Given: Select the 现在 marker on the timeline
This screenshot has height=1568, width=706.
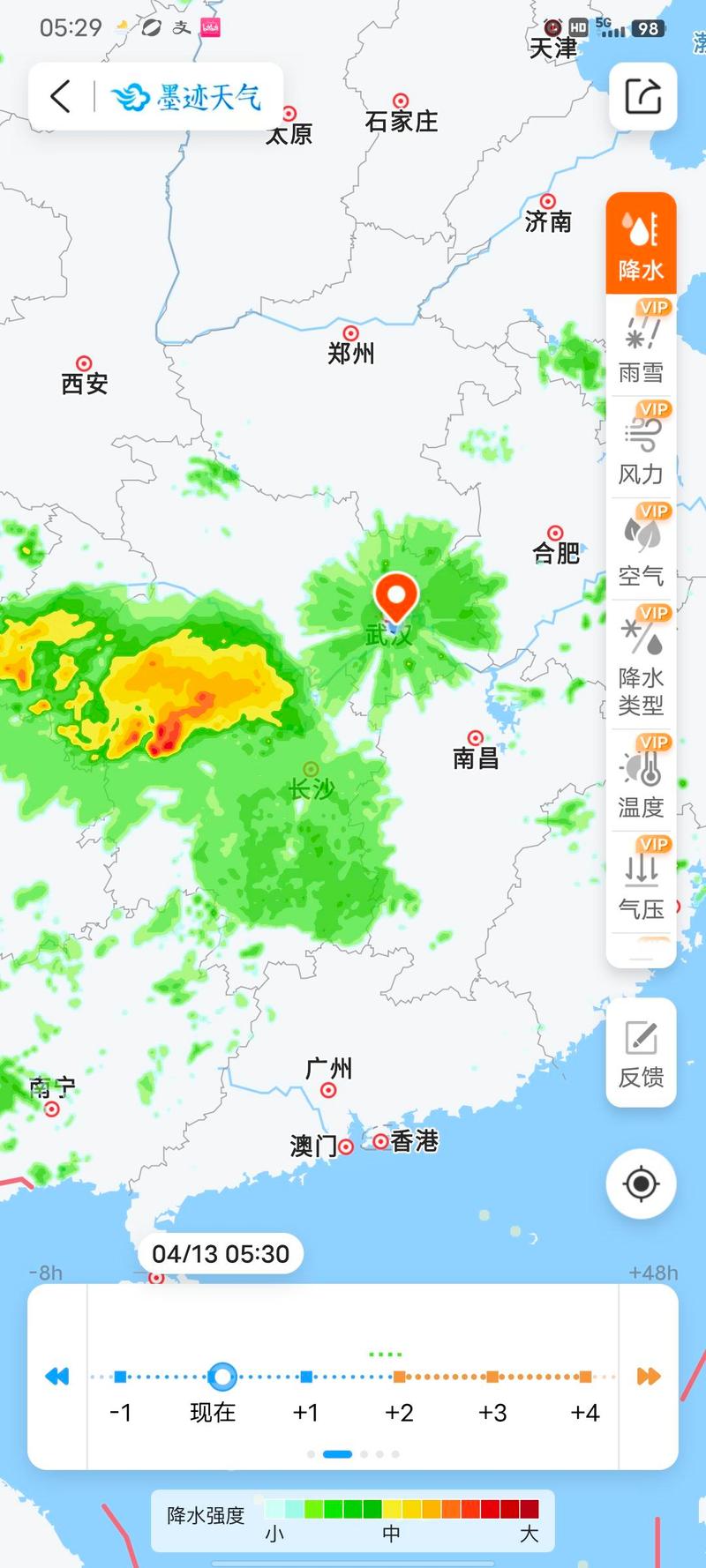Looking at the screenshot, I should pyautogui.click(x=222, y=1374).
